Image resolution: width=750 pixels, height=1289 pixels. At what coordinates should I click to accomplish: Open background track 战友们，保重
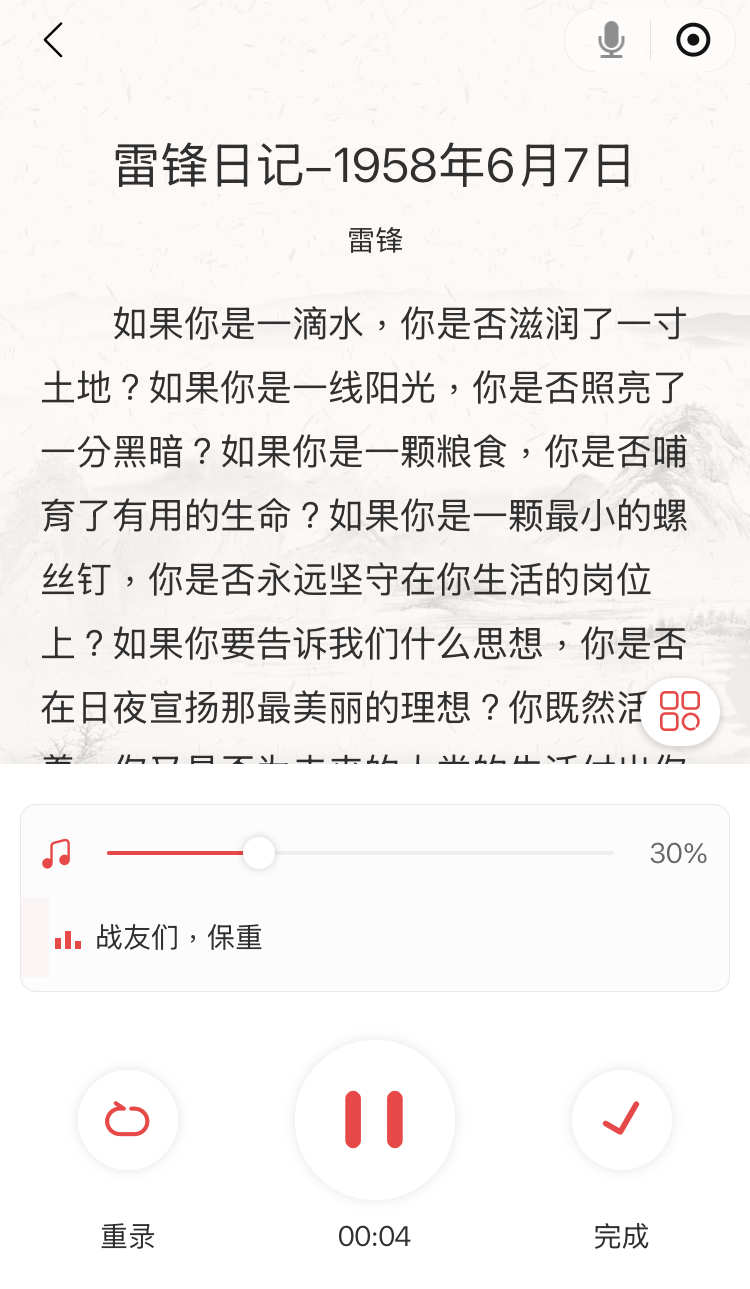[178, 937]
